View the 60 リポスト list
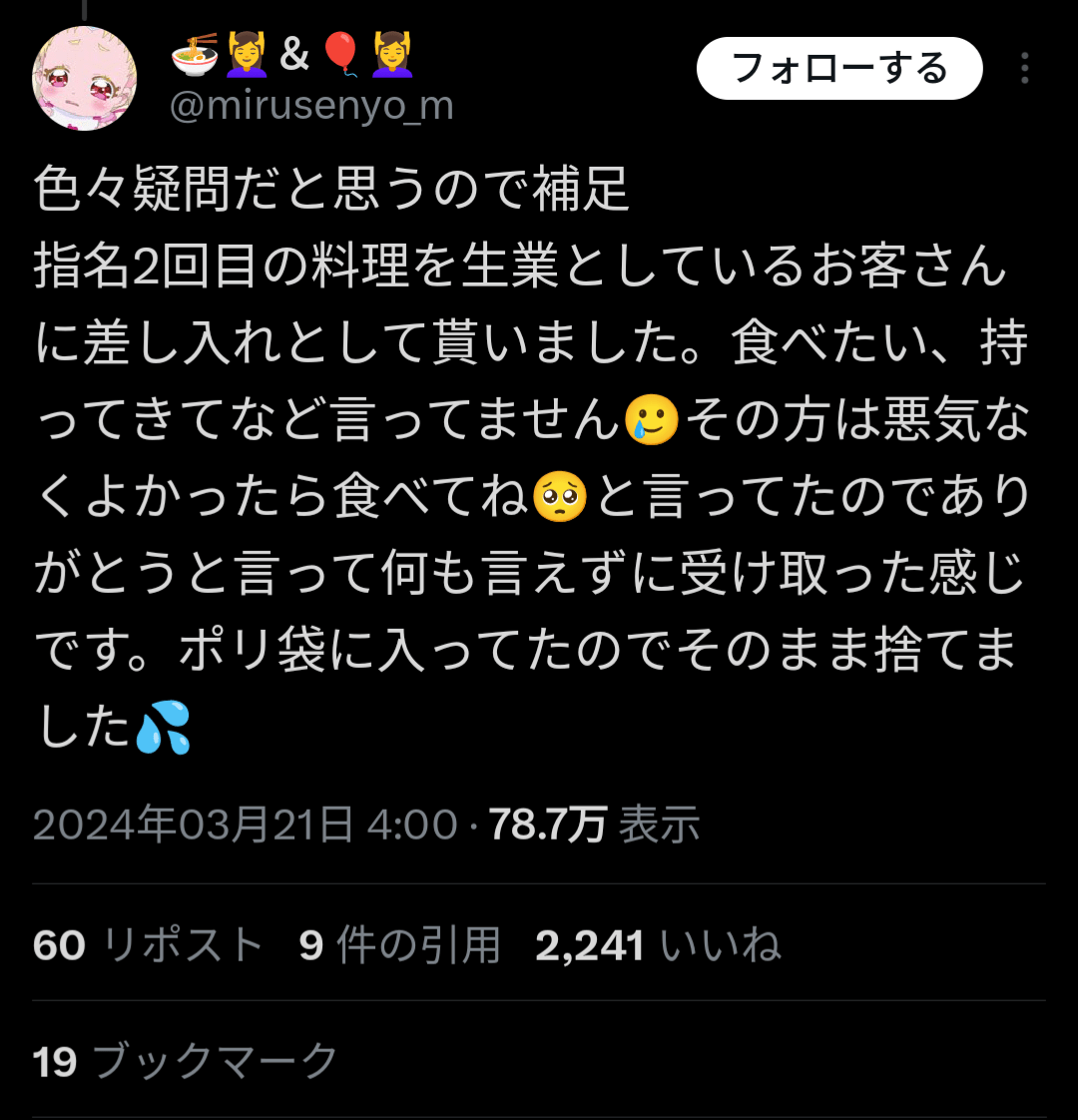Screen dimensions: 1078x1120 click(x=148, y=944)
